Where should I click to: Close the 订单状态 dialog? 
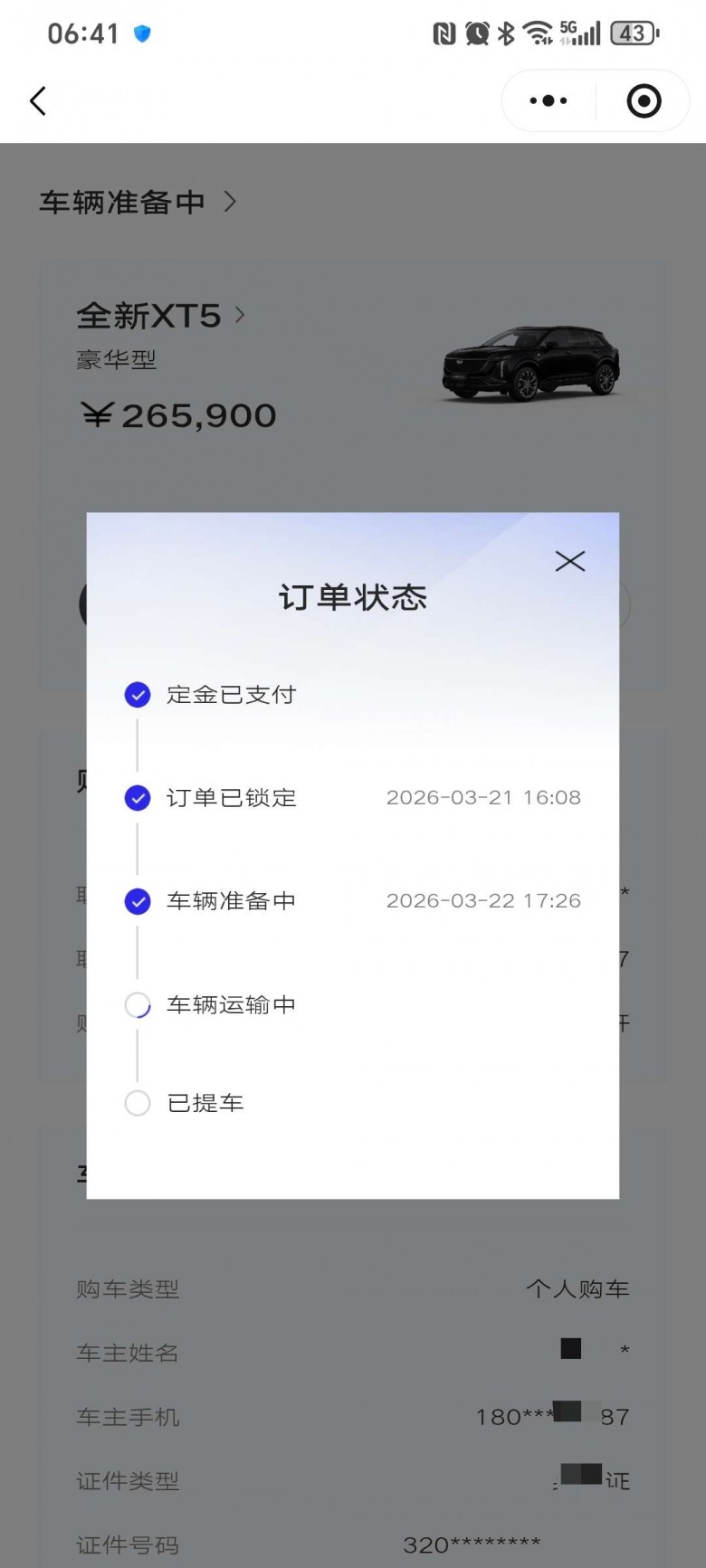pos(570,562)
